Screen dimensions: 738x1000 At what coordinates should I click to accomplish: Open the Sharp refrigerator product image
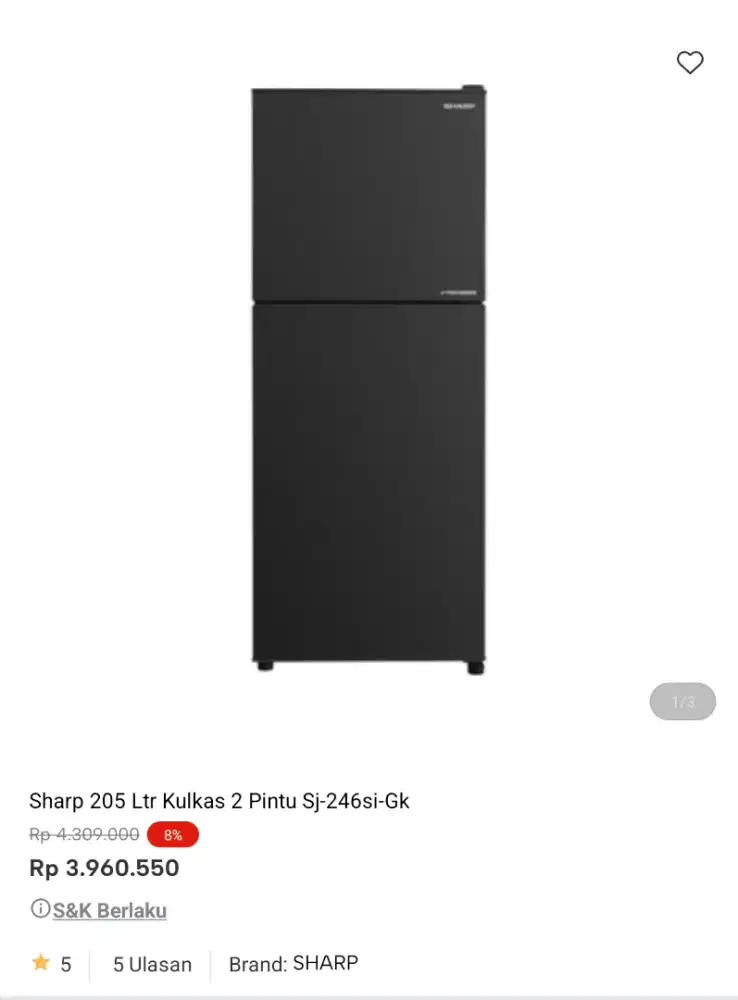(368, 380)
